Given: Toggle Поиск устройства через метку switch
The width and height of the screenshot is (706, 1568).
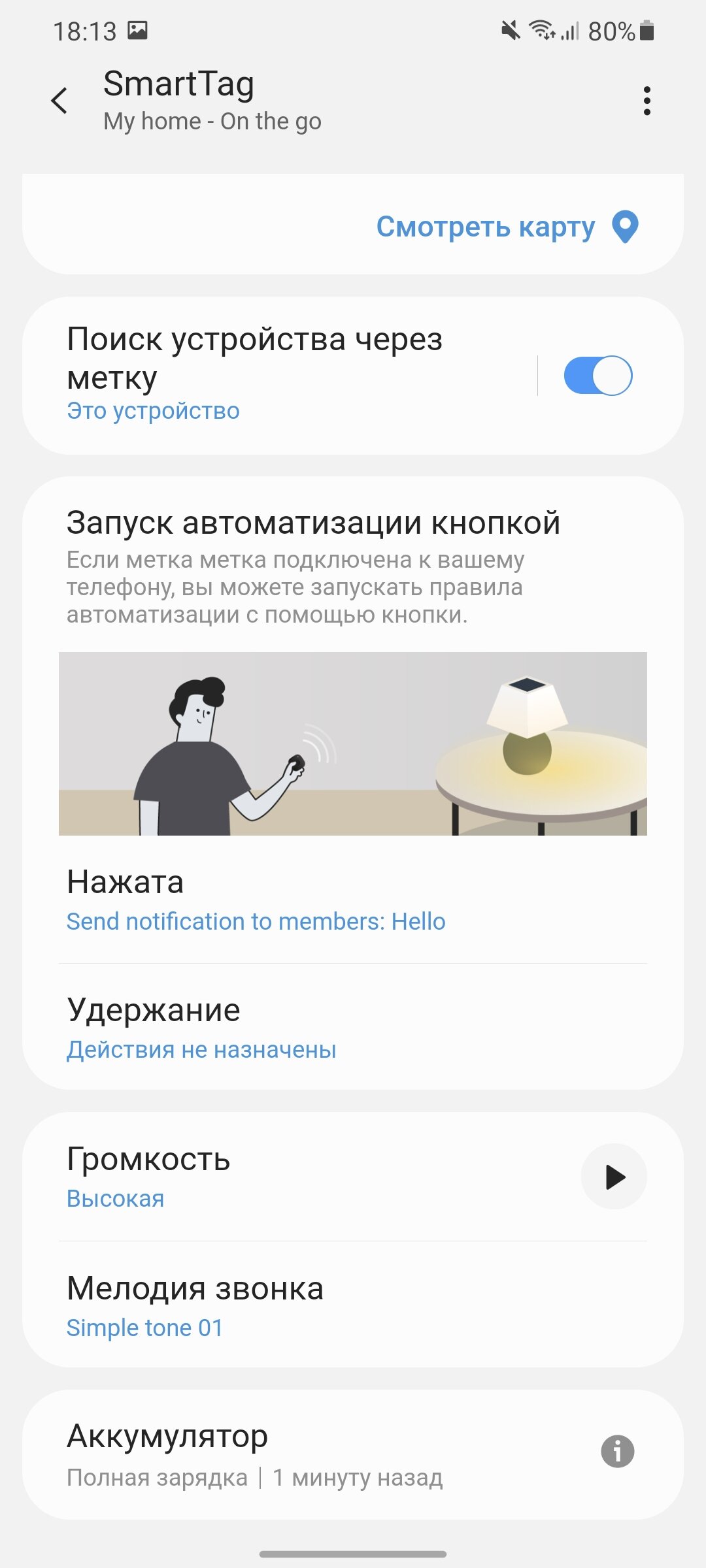Looking at the screenshot, I should [x=598, y=375].
